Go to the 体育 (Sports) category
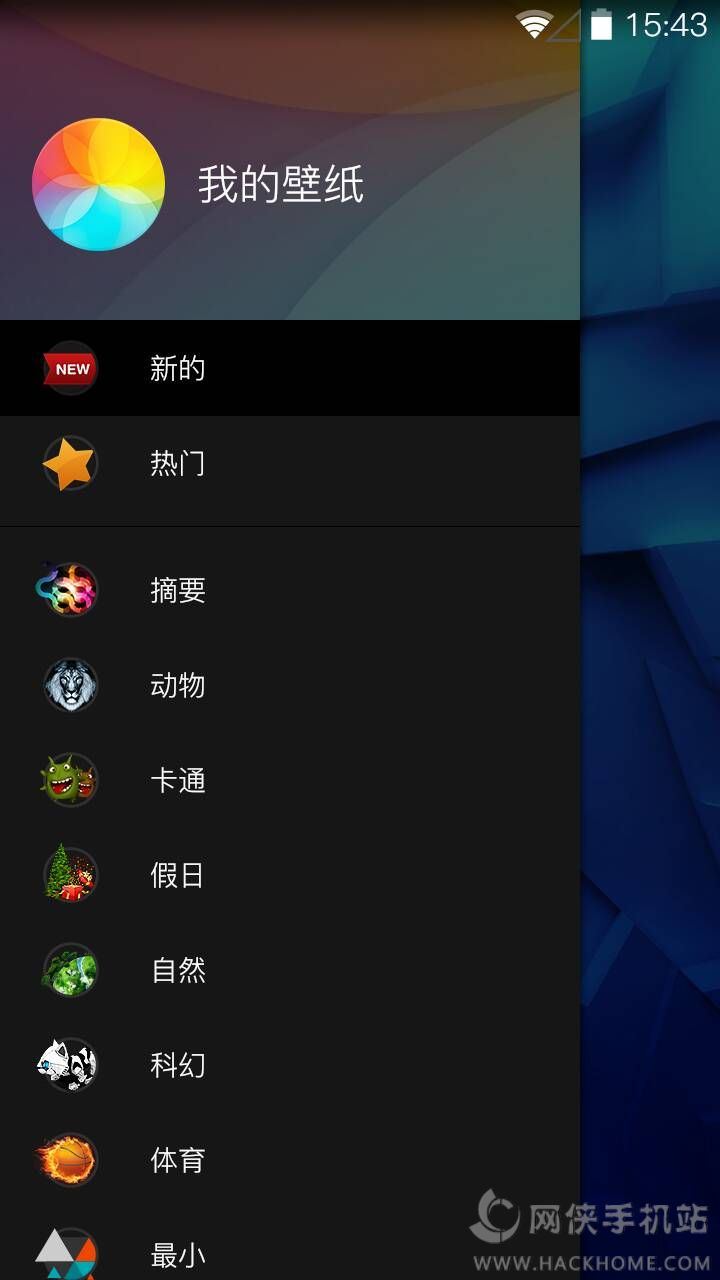This screenshot has height=1280, width=720. [178, 1160]
